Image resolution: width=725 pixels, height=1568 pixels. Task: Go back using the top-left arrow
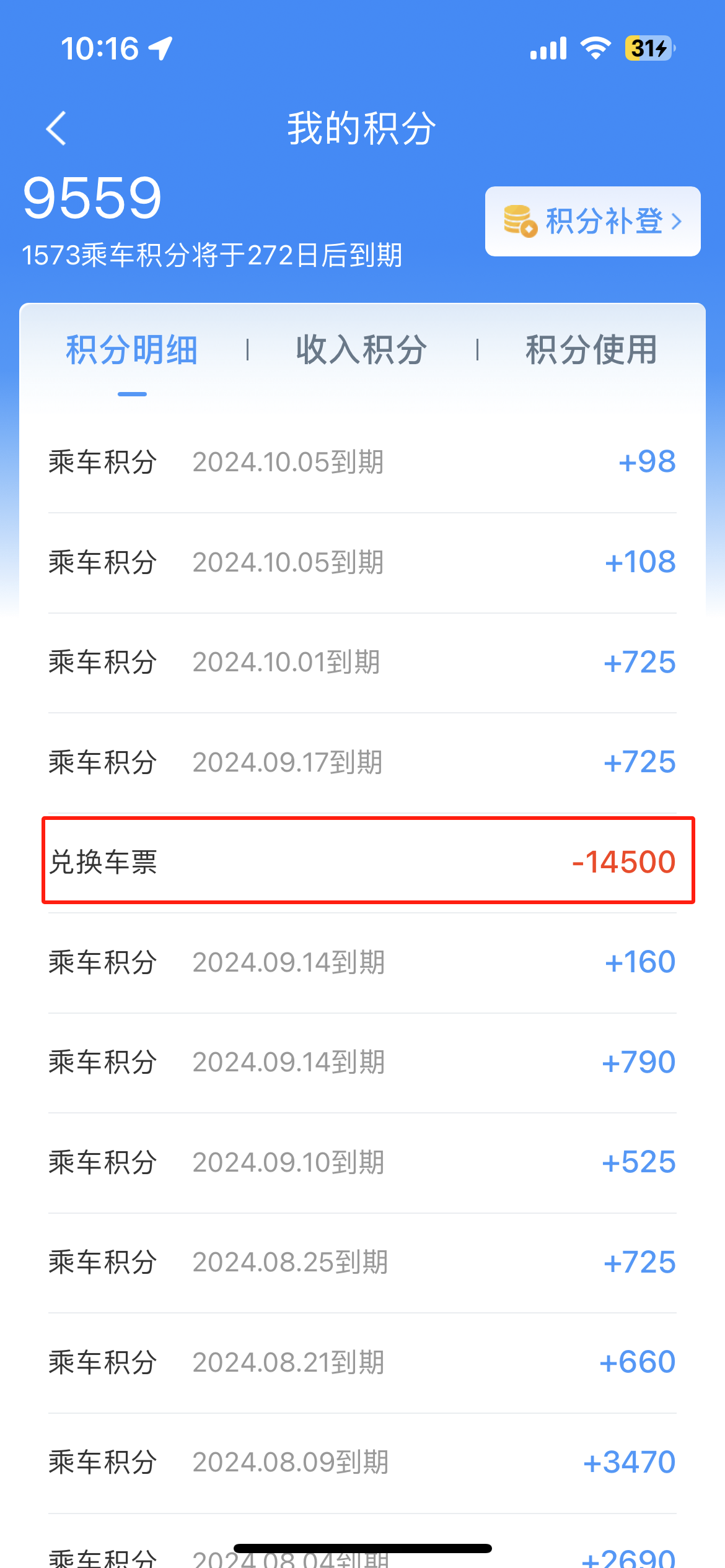pyautogui.click(x=56, y=128)
